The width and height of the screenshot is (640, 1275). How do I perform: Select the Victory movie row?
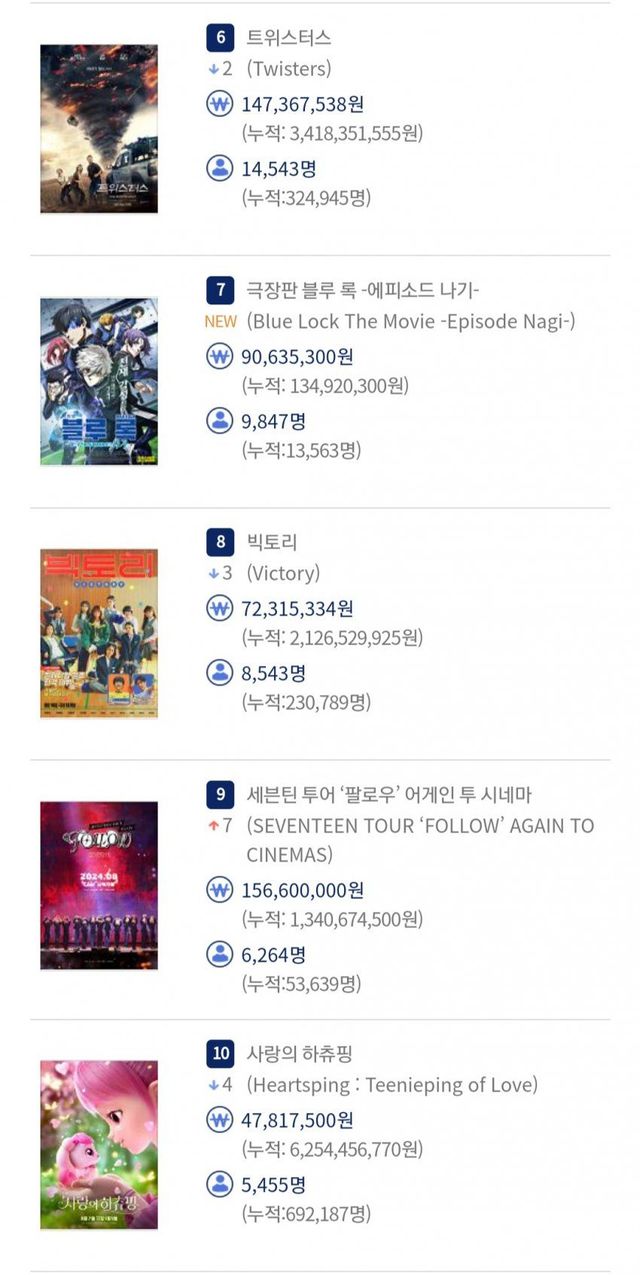pyautogui.click(x=272, y=543)
